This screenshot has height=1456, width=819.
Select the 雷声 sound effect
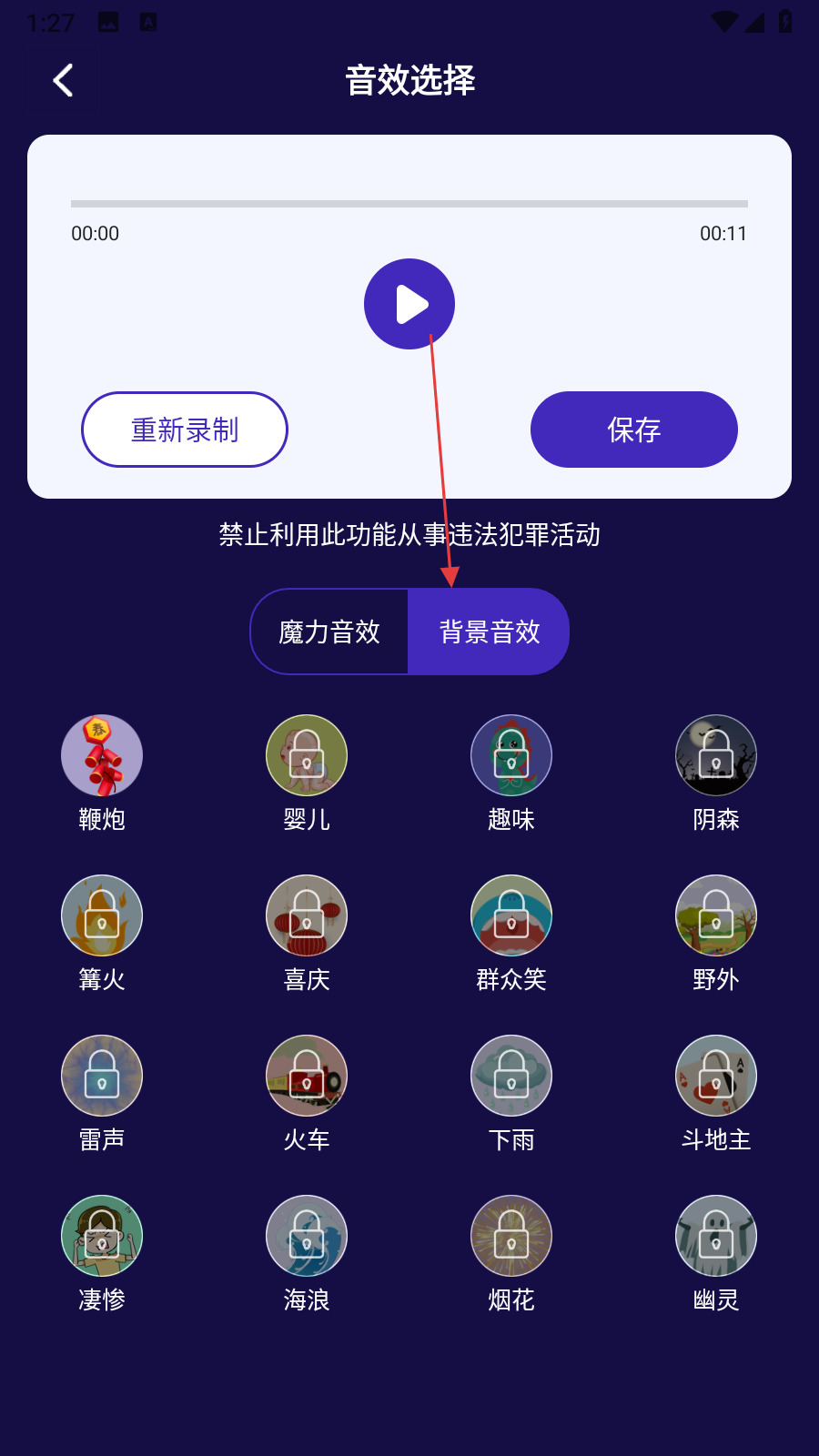[102, 1076]
